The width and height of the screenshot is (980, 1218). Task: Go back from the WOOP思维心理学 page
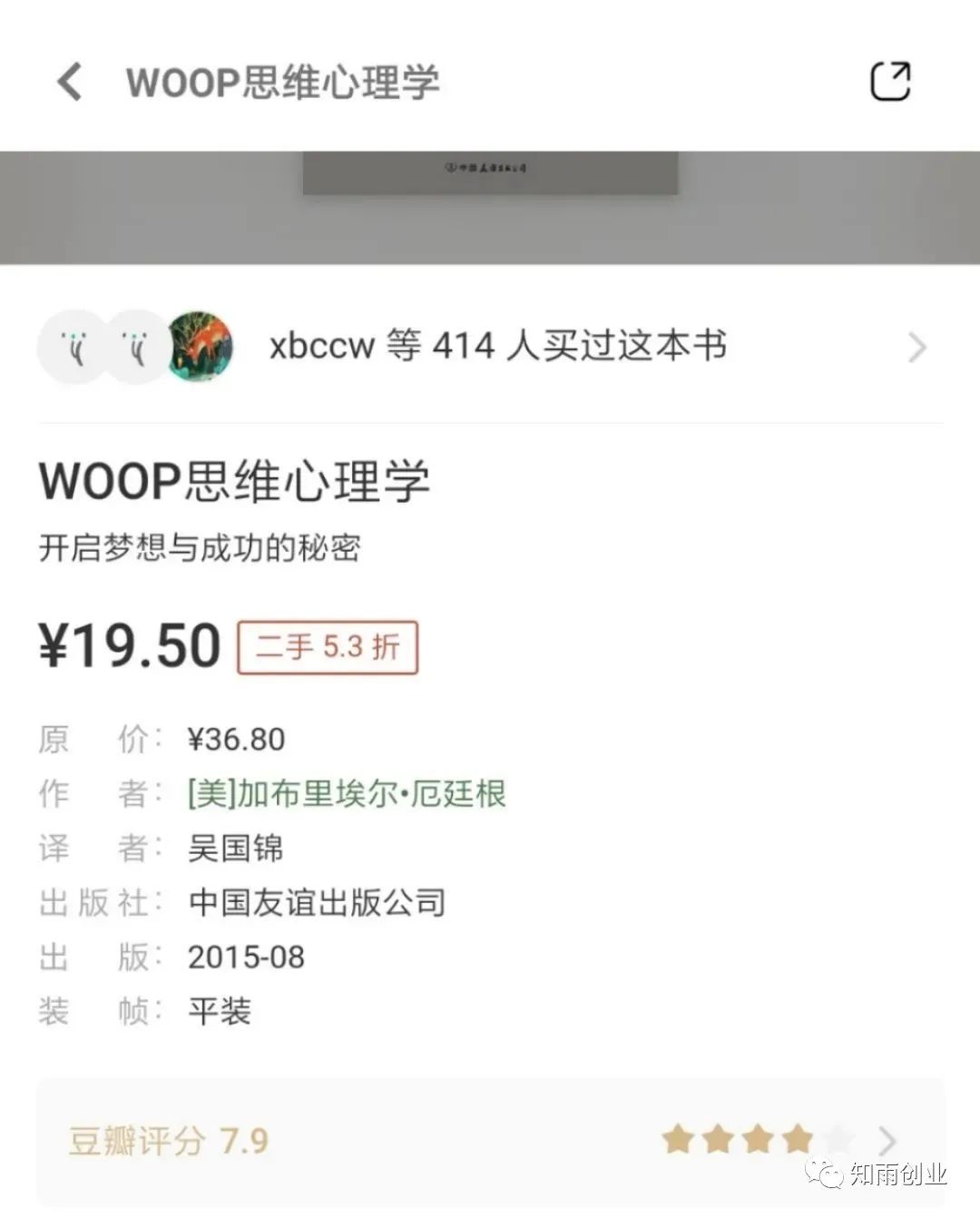coord(70,82)
